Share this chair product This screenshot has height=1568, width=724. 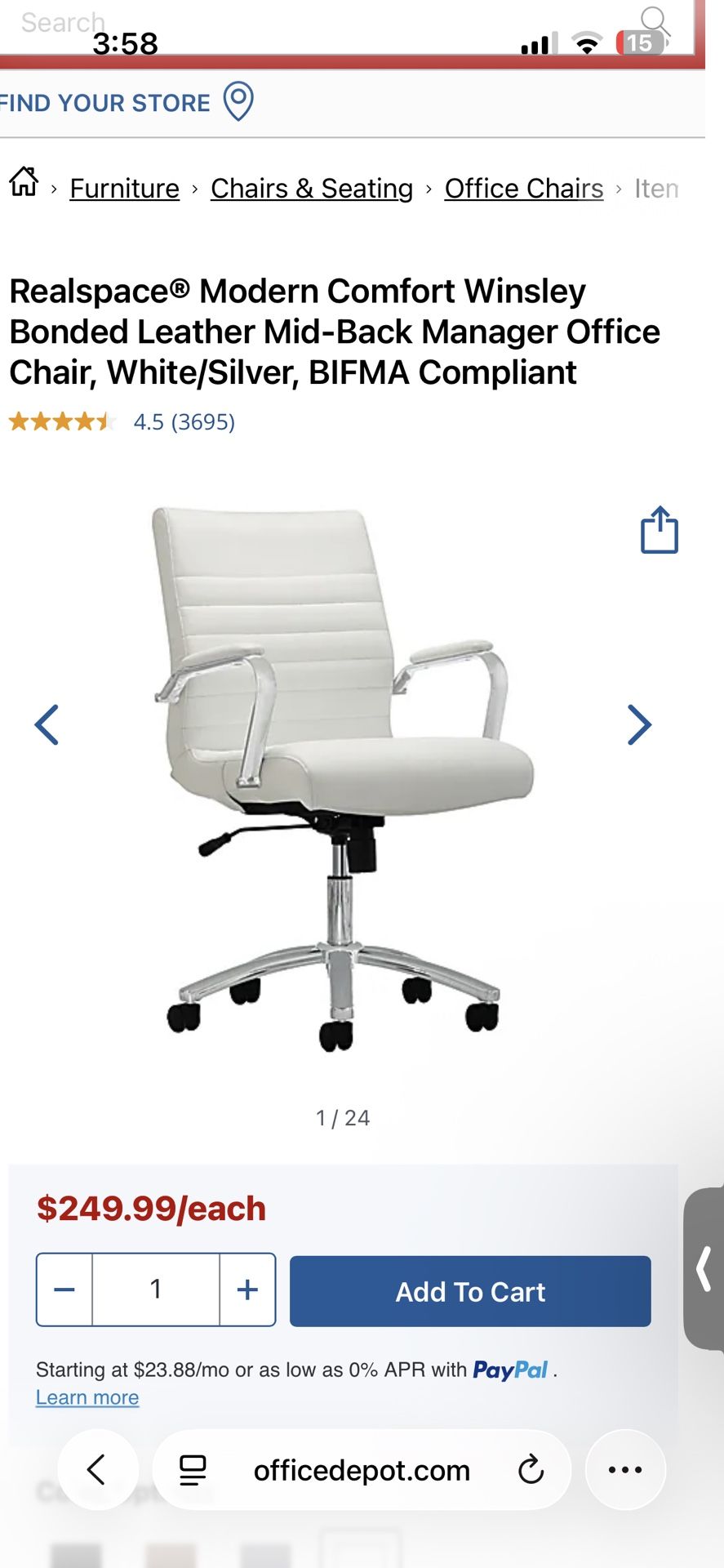click(x=659, y=530)
